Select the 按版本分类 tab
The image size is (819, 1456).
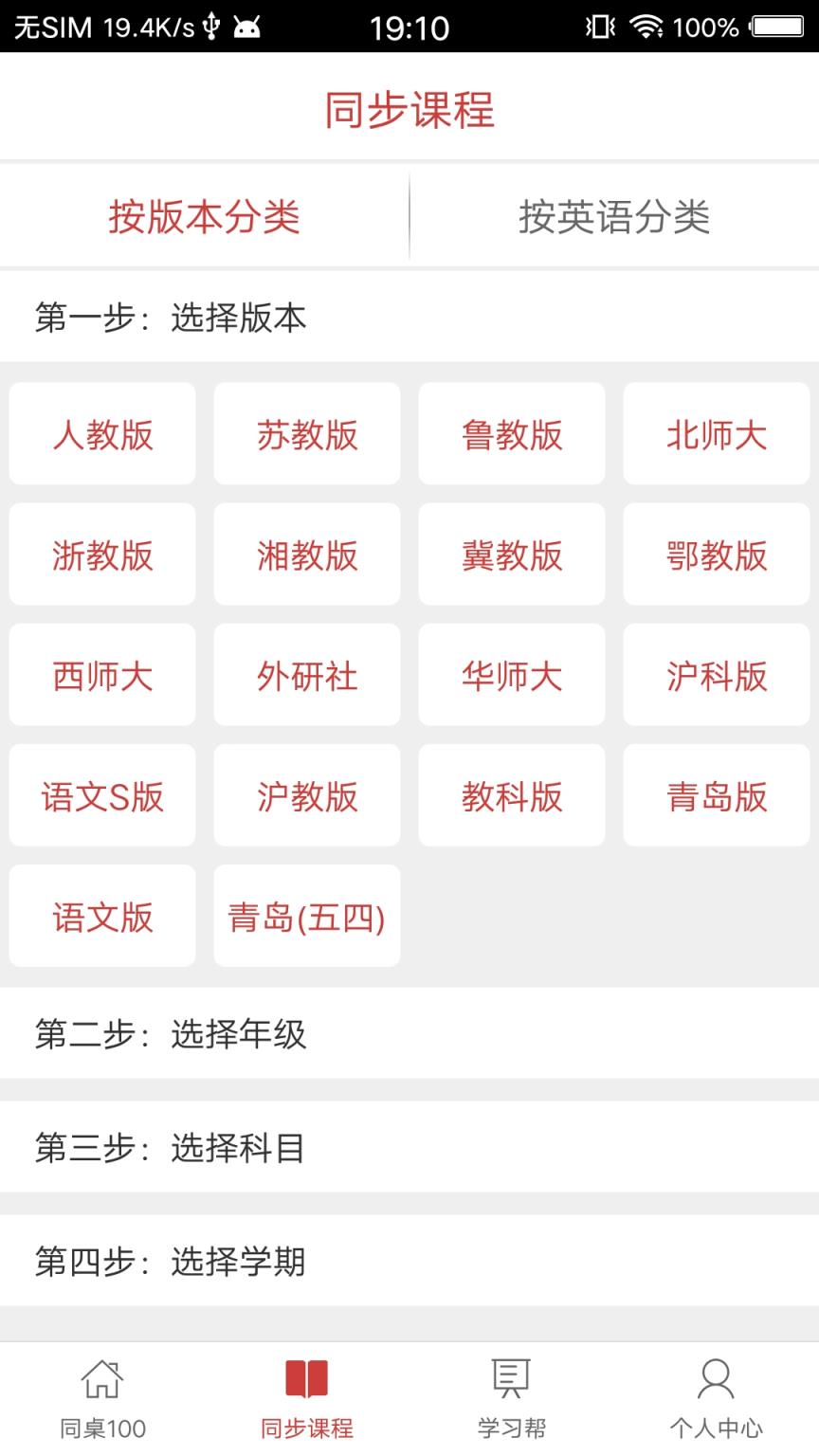[204, 215]
